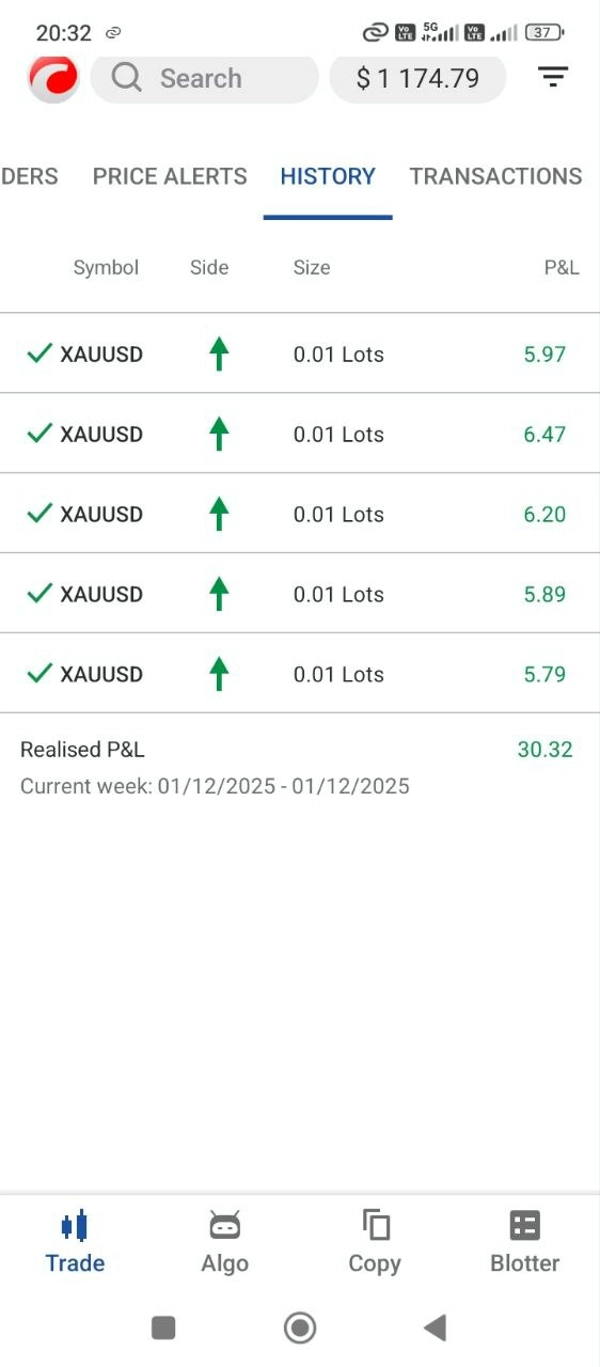Open the Blotter section
The width and height of the screenshot is (600, 1367).
tap(525, 1242)
